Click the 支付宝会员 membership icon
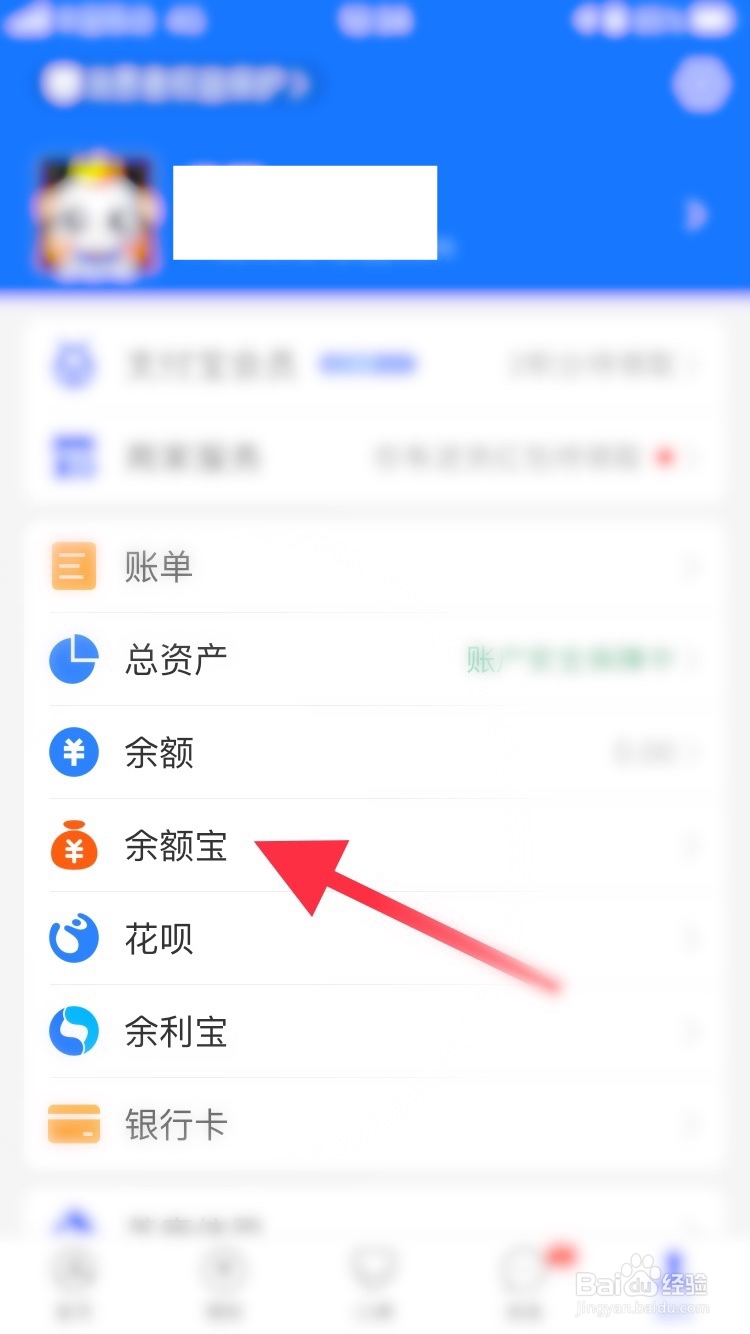 tap(72, 363)
